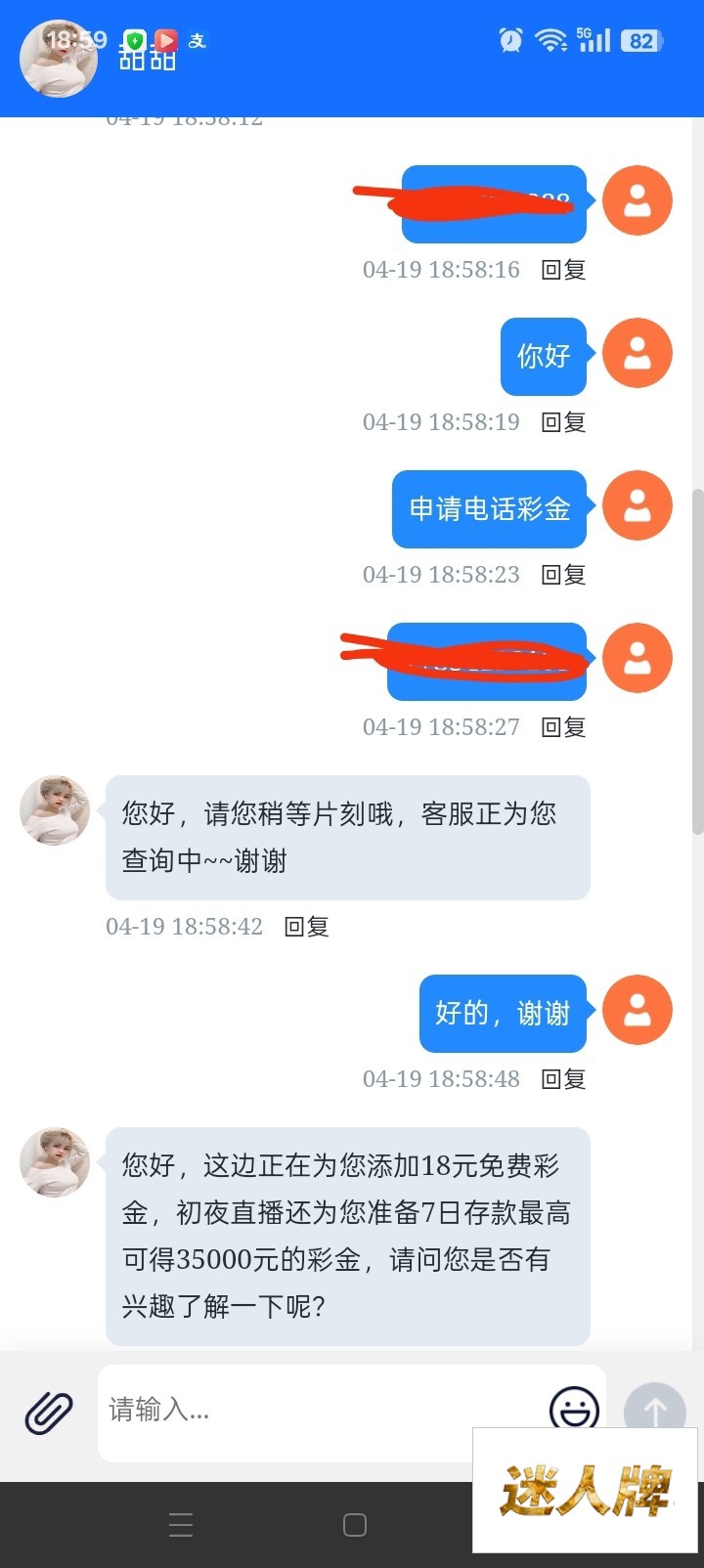Viewport: 704px width, 1568px height.
Task: Reply to the 18:58:42 agent message
Action: (x=306, y=927)
